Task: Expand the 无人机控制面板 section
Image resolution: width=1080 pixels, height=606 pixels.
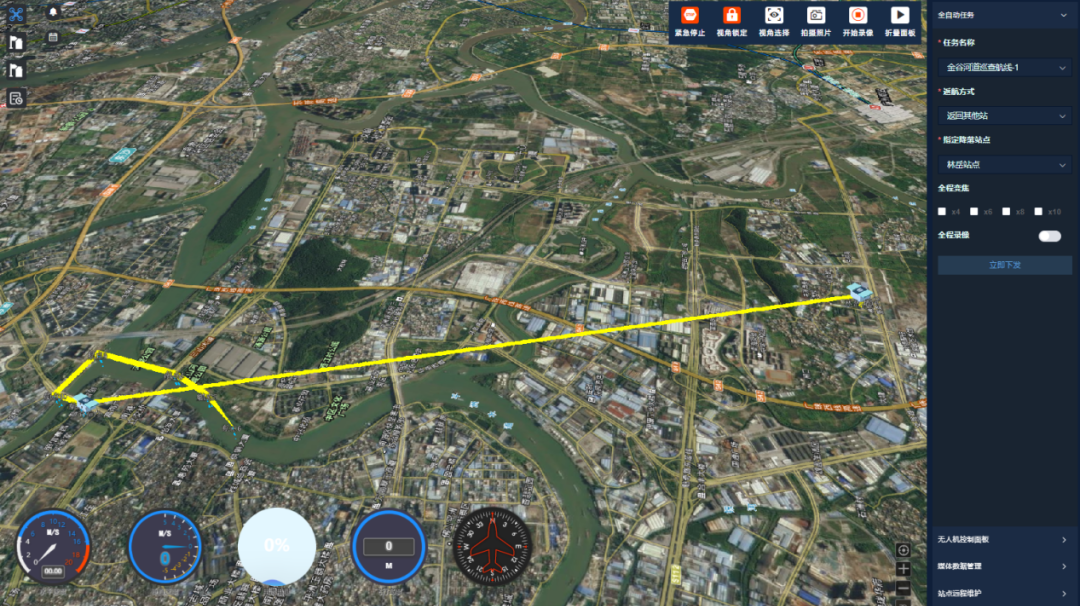Action: (x=1004, y=539)
